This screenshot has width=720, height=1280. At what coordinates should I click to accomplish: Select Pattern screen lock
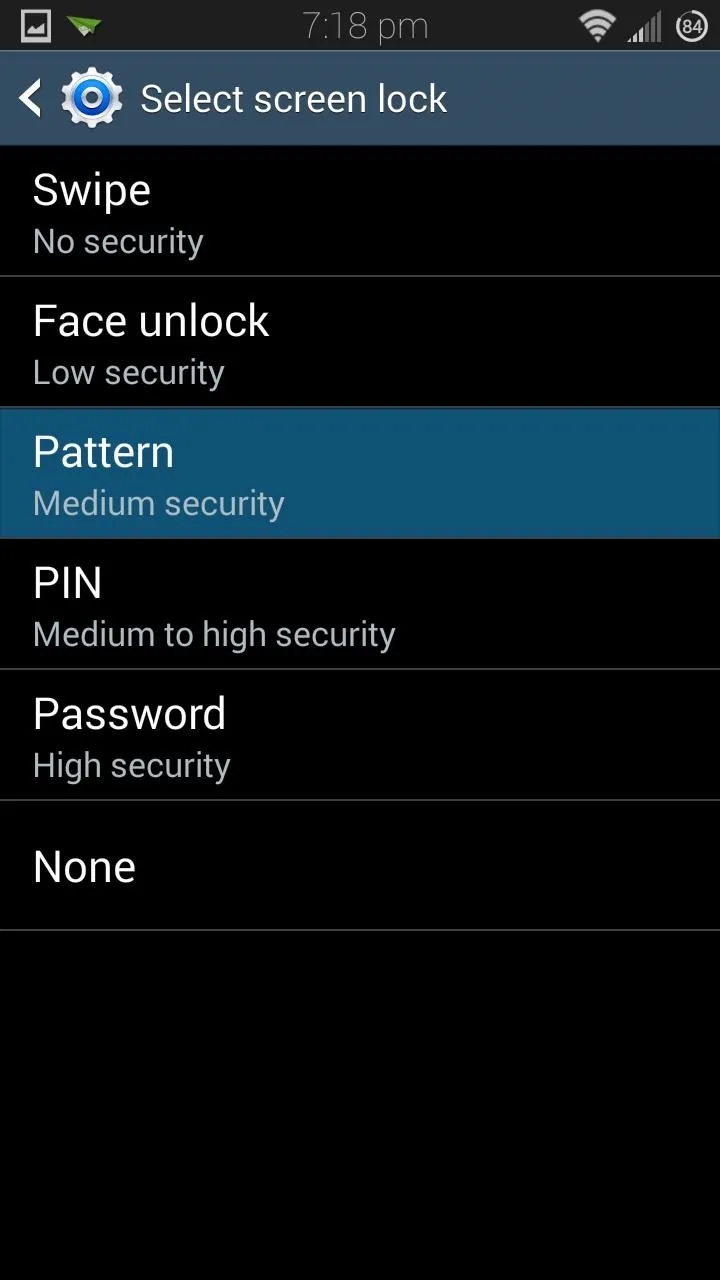[360, 473]
